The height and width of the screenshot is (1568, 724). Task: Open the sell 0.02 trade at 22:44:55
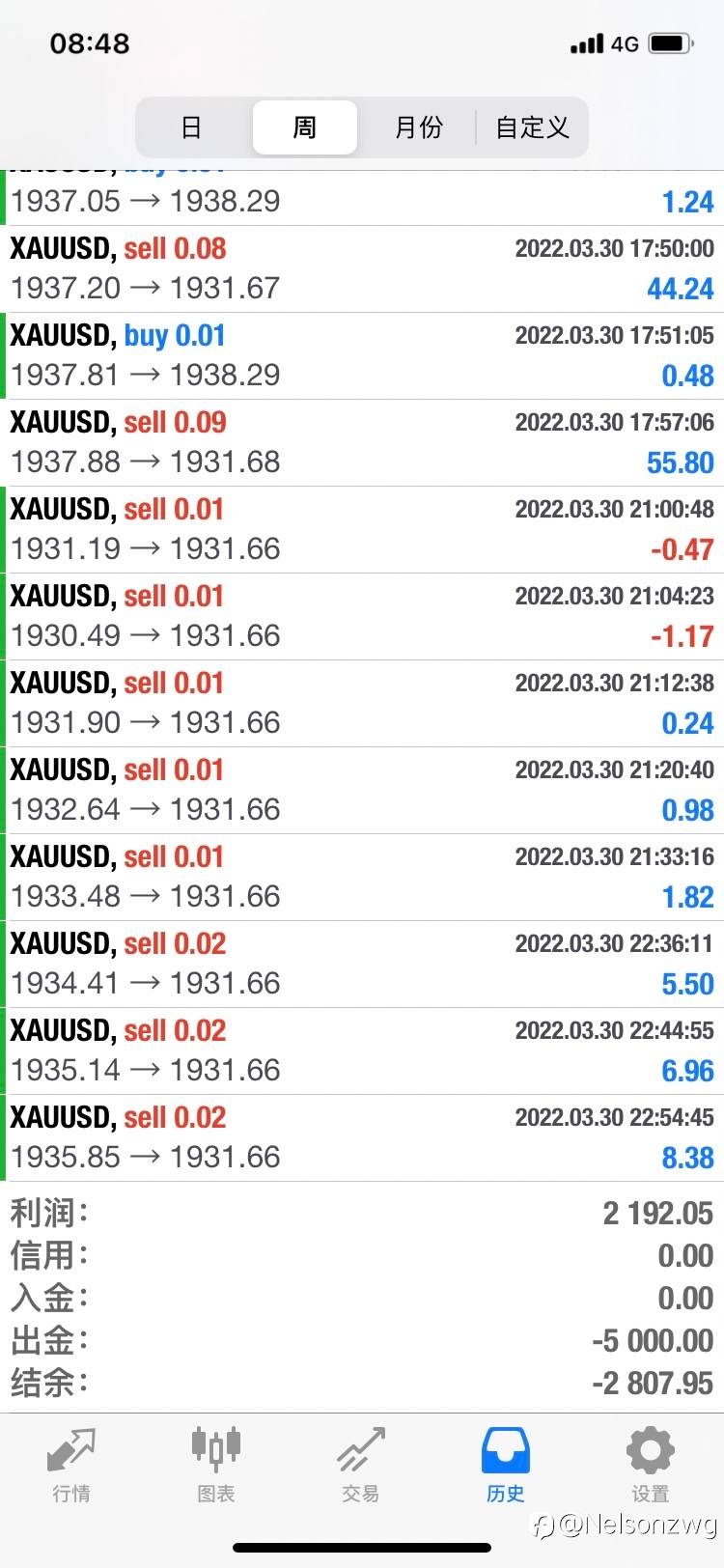(x=362, y=1050)
